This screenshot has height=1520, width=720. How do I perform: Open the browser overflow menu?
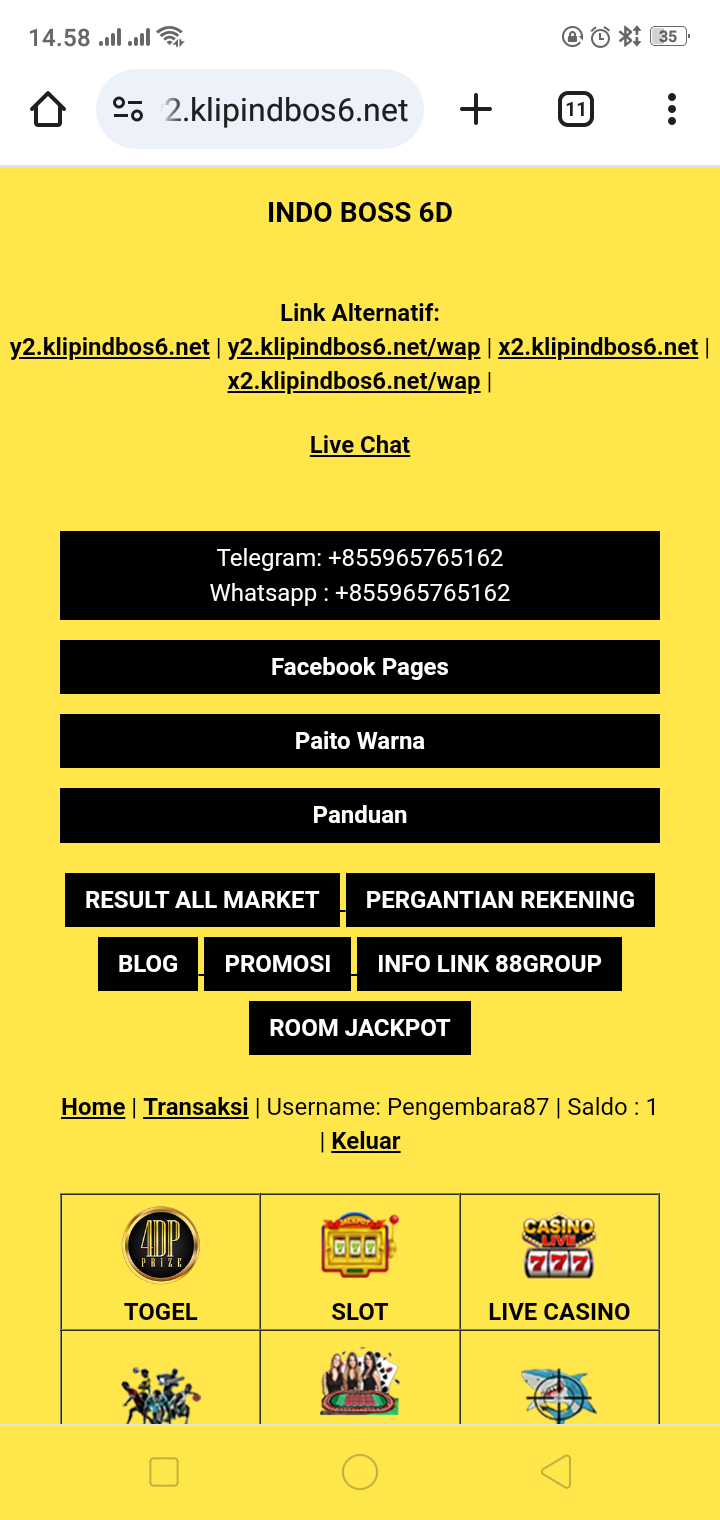point(672,109)
